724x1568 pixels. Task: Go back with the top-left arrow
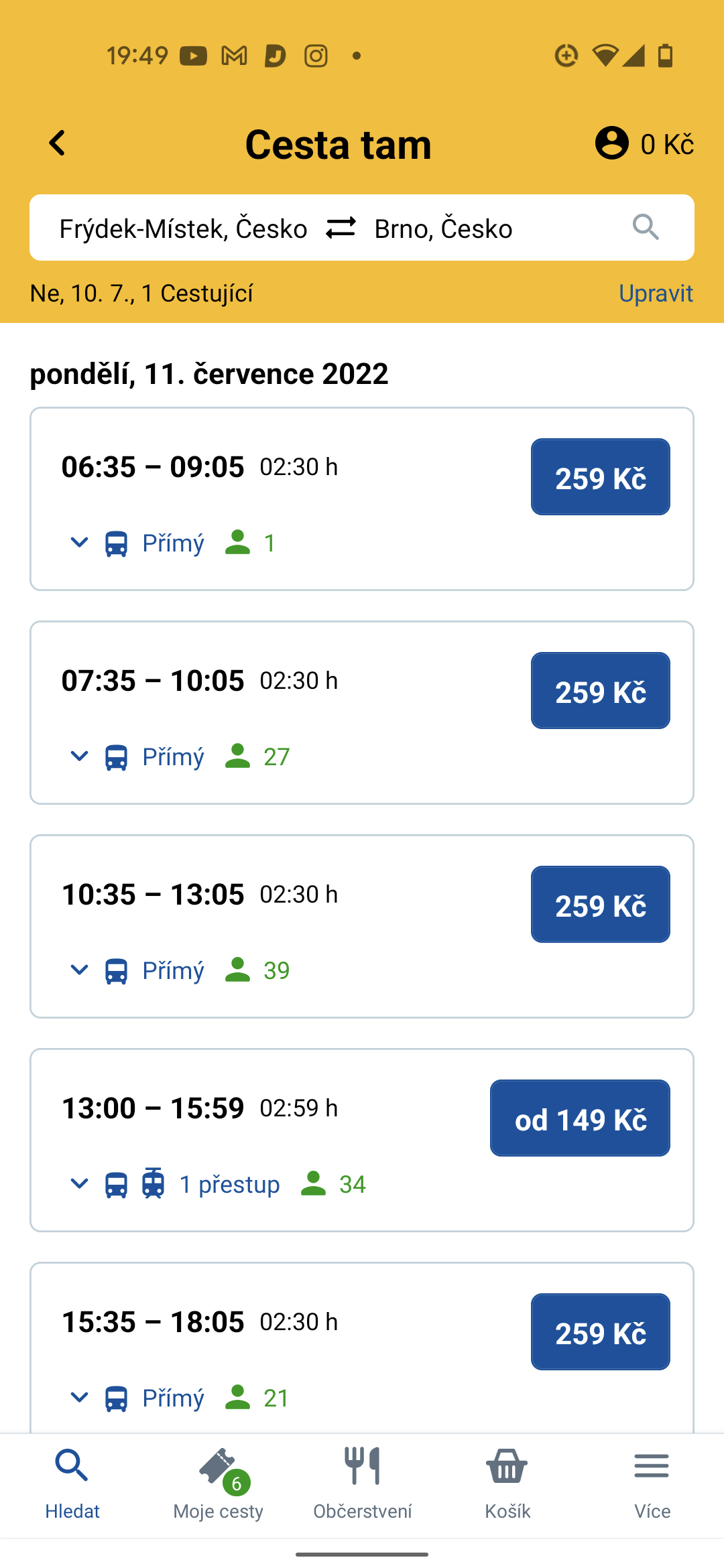point(58,143)
